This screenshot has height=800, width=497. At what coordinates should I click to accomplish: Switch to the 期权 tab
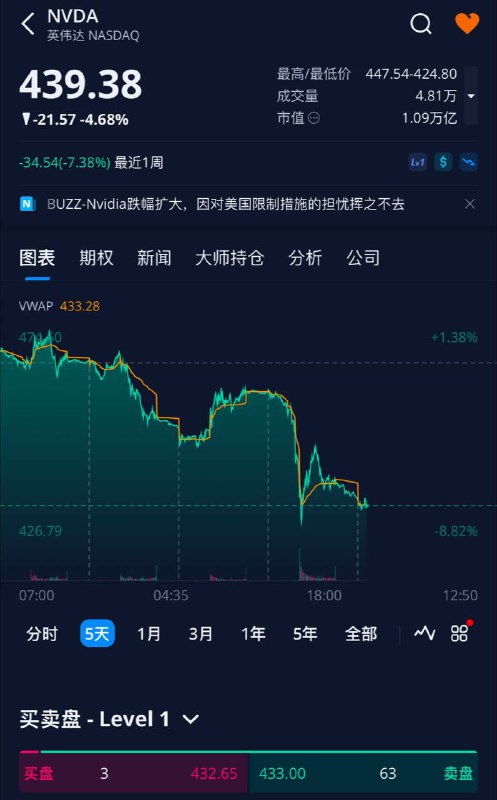[96, 258]
